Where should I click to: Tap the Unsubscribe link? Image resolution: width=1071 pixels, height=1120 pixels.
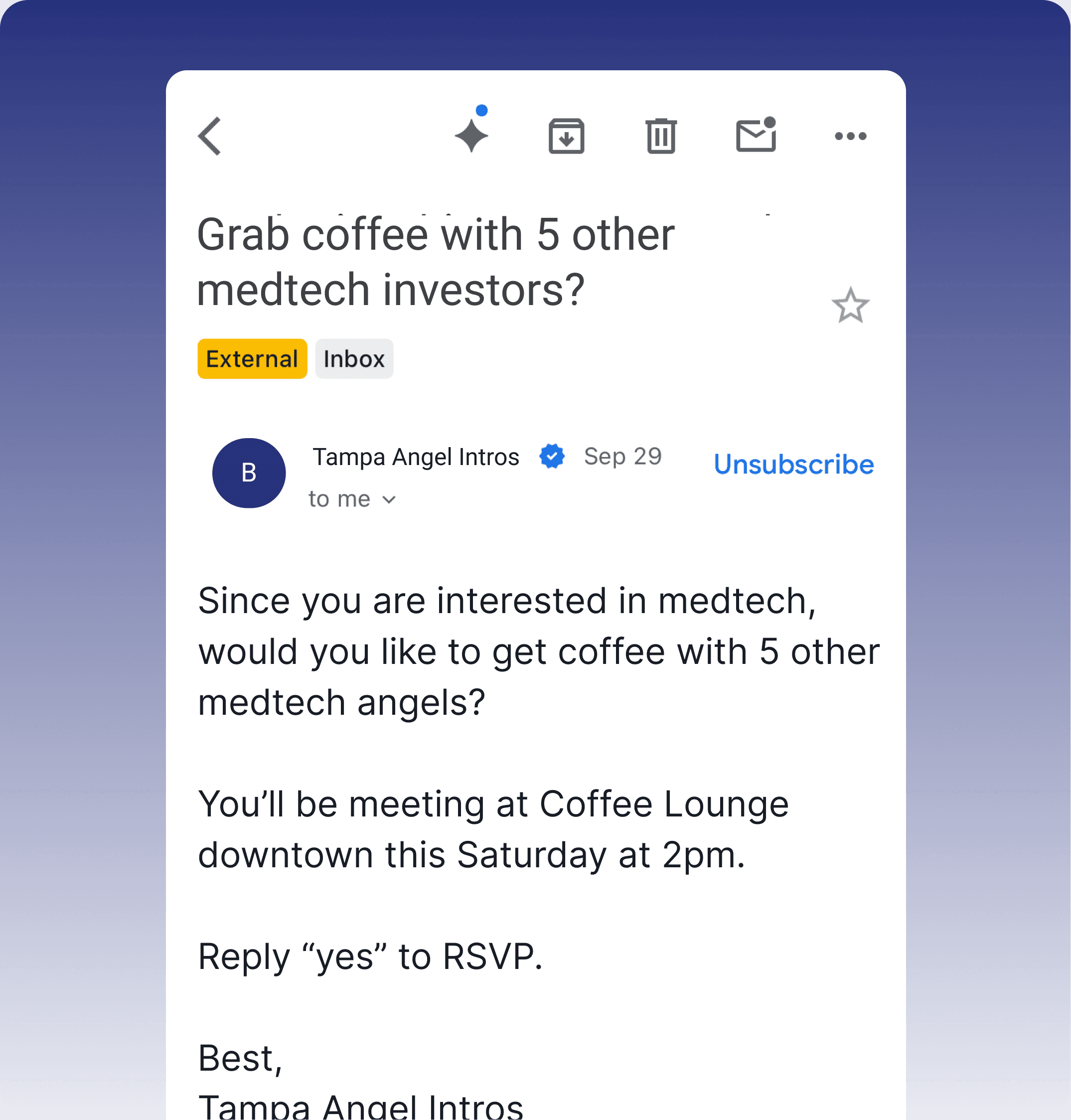(793, 464)
